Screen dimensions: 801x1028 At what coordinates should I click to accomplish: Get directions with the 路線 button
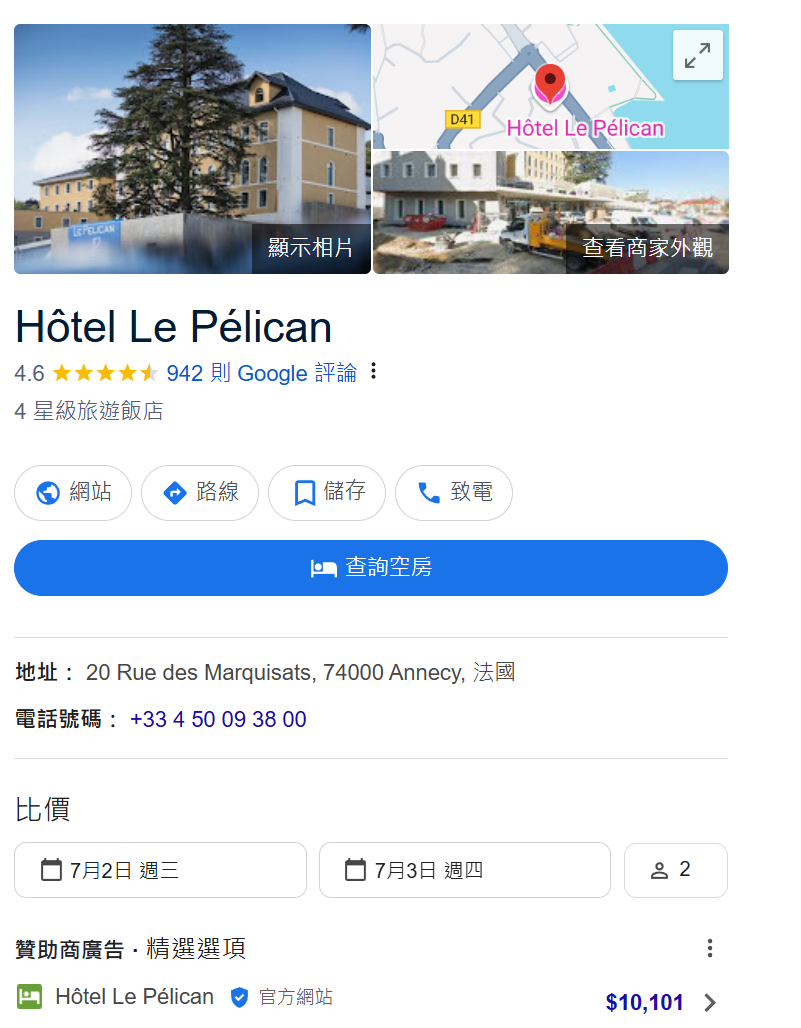[200, 493]
